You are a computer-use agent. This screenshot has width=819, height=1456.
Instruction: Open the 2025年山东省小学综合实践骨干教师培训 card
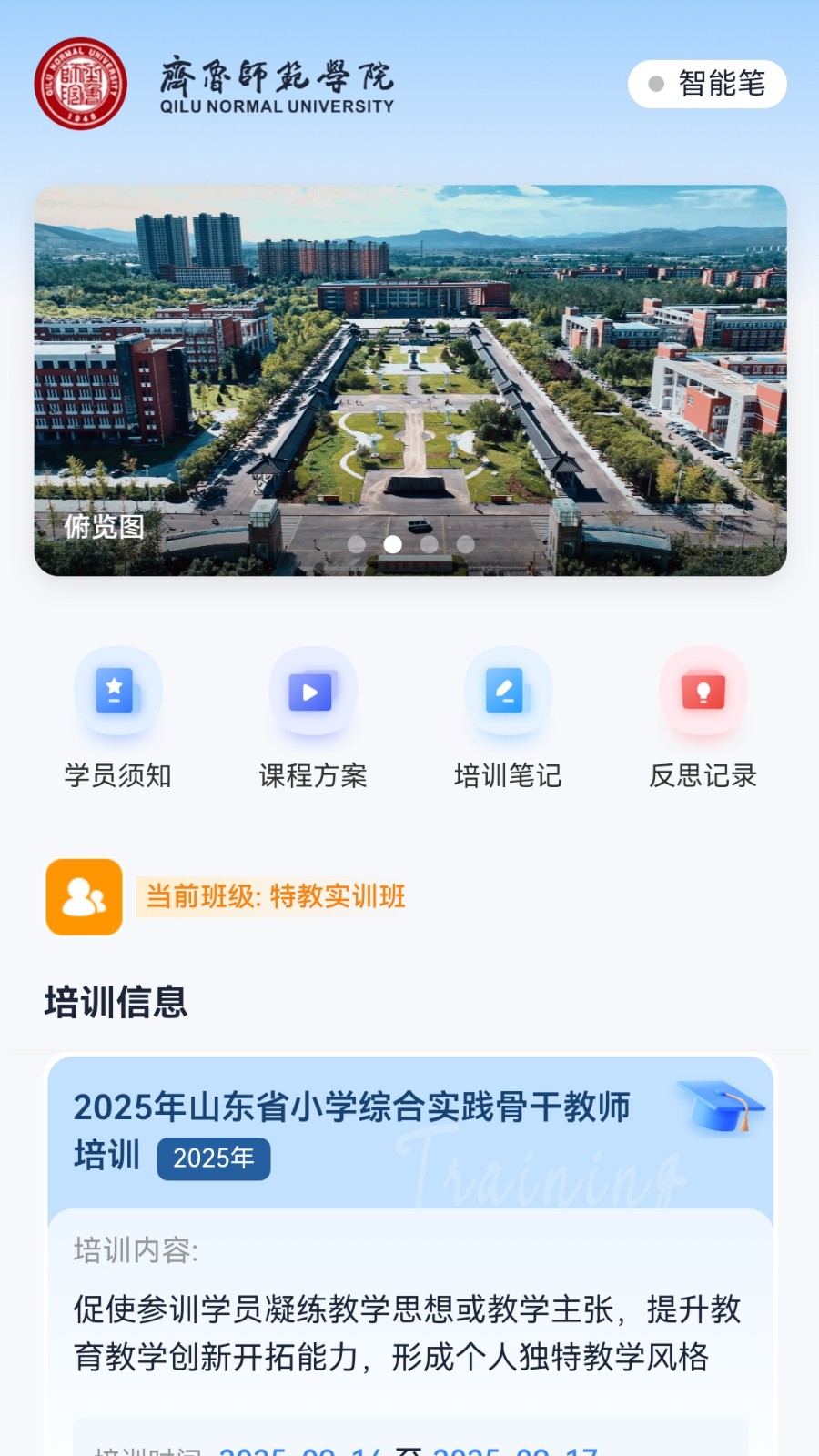[x=409, y=1133]
